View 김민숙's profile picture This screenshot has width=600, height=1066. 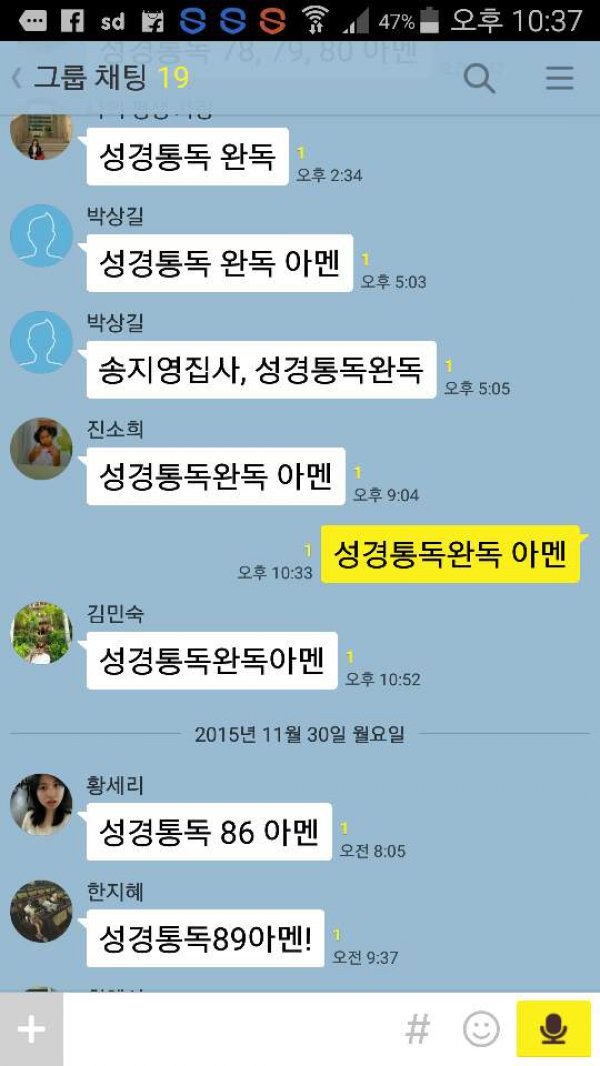[x=41, y=633]
